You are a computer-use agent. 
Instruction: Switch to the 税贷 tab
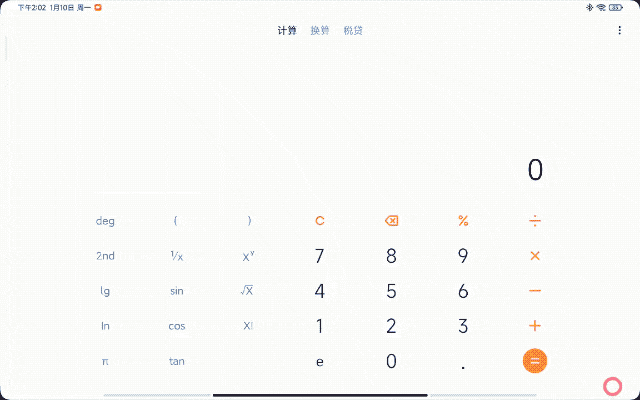[353, 30]
